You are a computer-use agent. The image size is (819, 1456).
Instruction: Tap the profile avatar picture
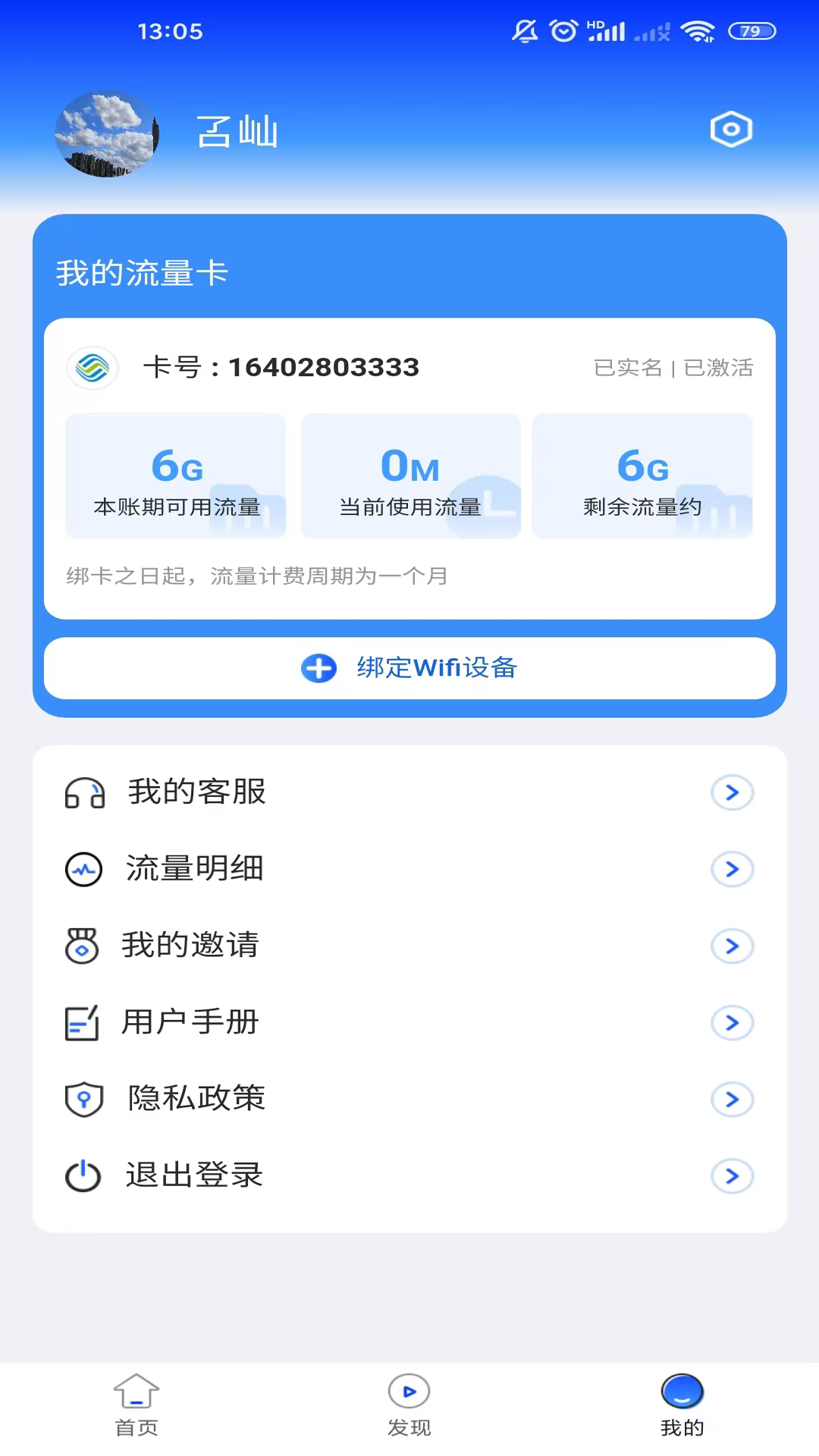(107, 134)
